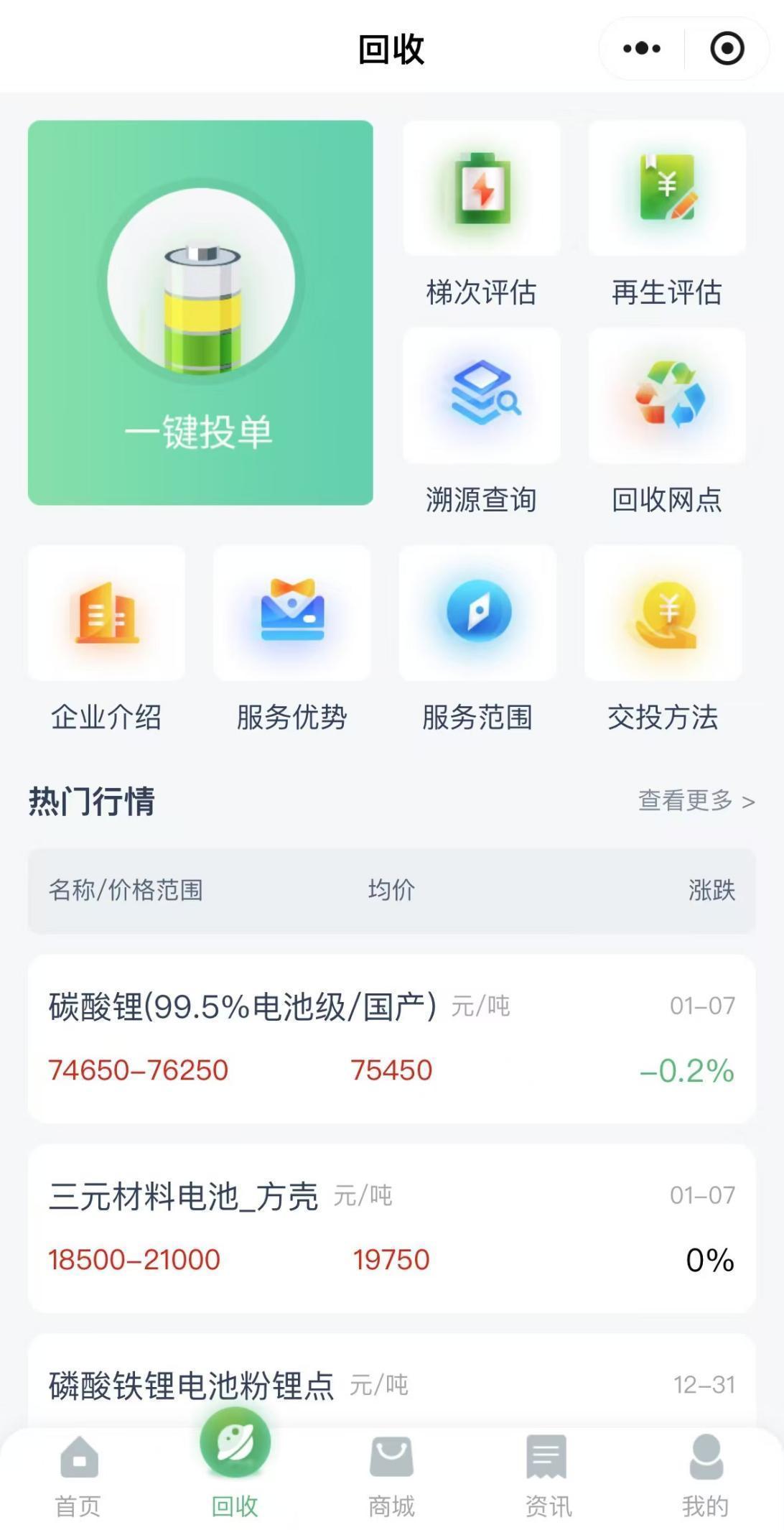Open the 我的 tab

705,1477
